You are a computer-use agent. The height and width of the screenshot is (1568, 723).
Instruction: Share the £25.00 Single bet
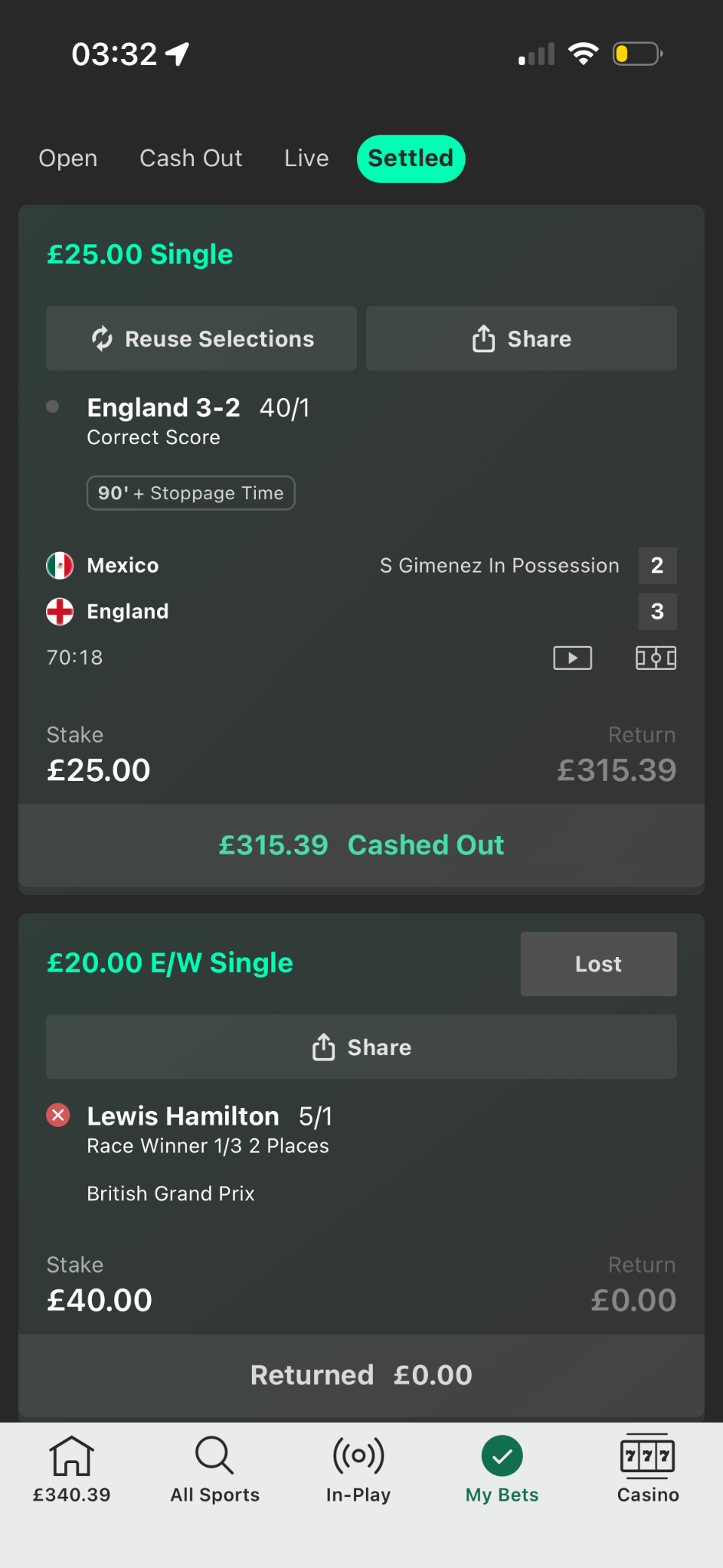522,338
